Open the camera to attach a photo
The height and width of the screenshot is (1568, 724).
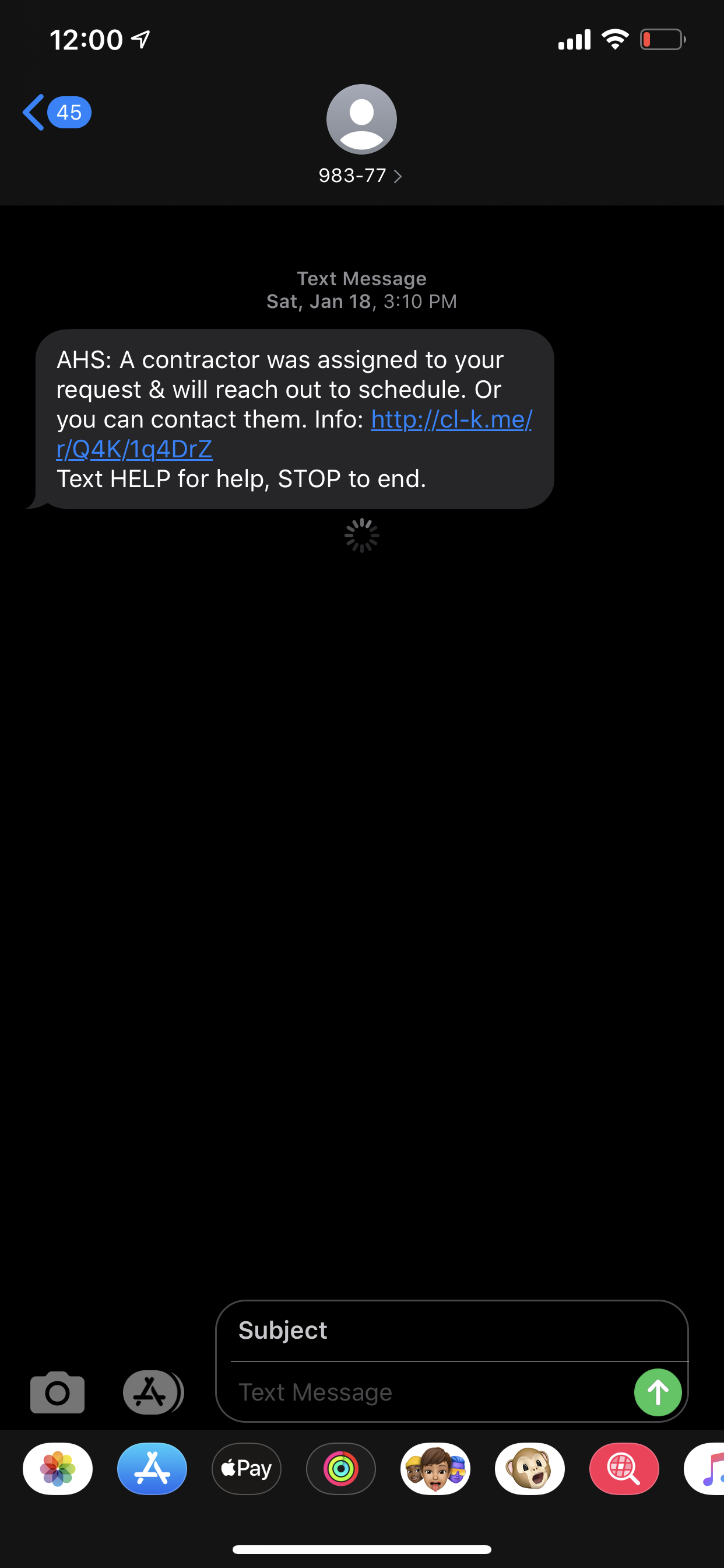[57, 1392]
